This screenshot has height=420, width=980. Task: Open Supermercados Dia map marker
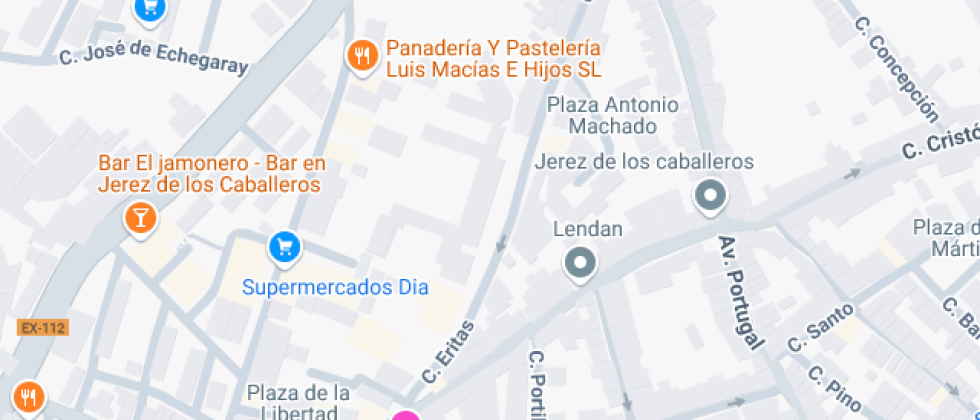pos(285,245)
